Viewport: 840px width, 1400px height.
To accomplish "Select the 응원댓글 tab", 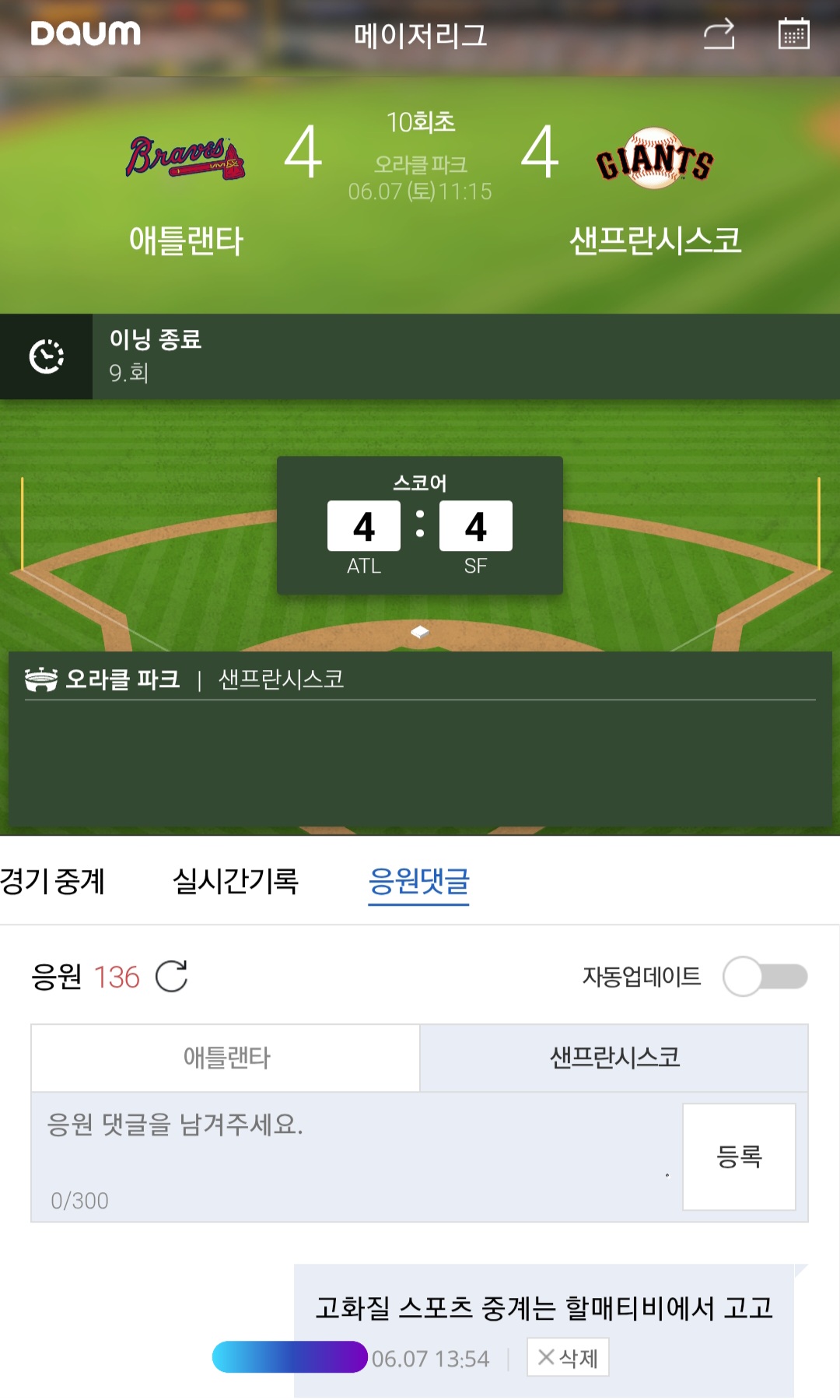I will point(418,882).
